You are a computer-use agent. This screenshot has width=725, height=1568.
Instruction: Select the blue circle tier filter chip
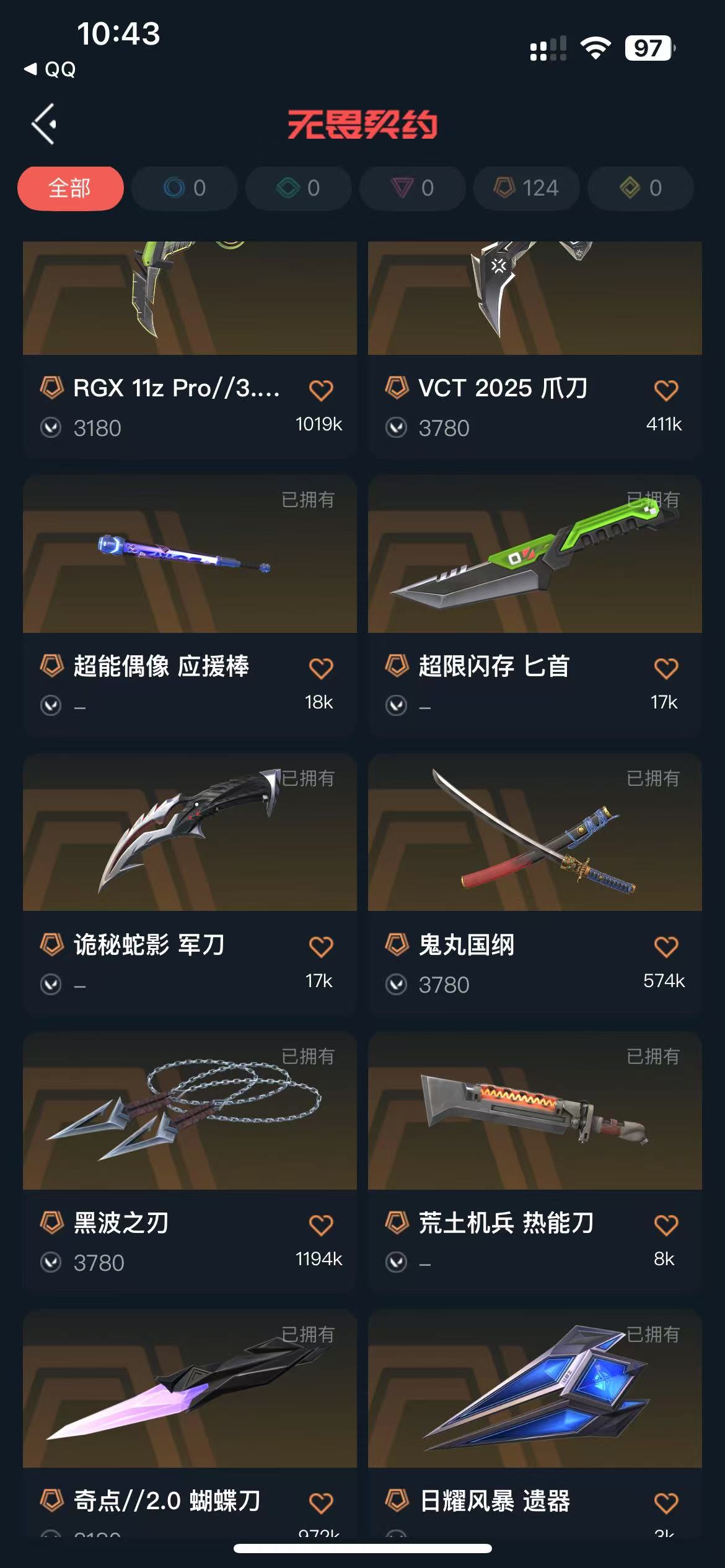point(185,188)
